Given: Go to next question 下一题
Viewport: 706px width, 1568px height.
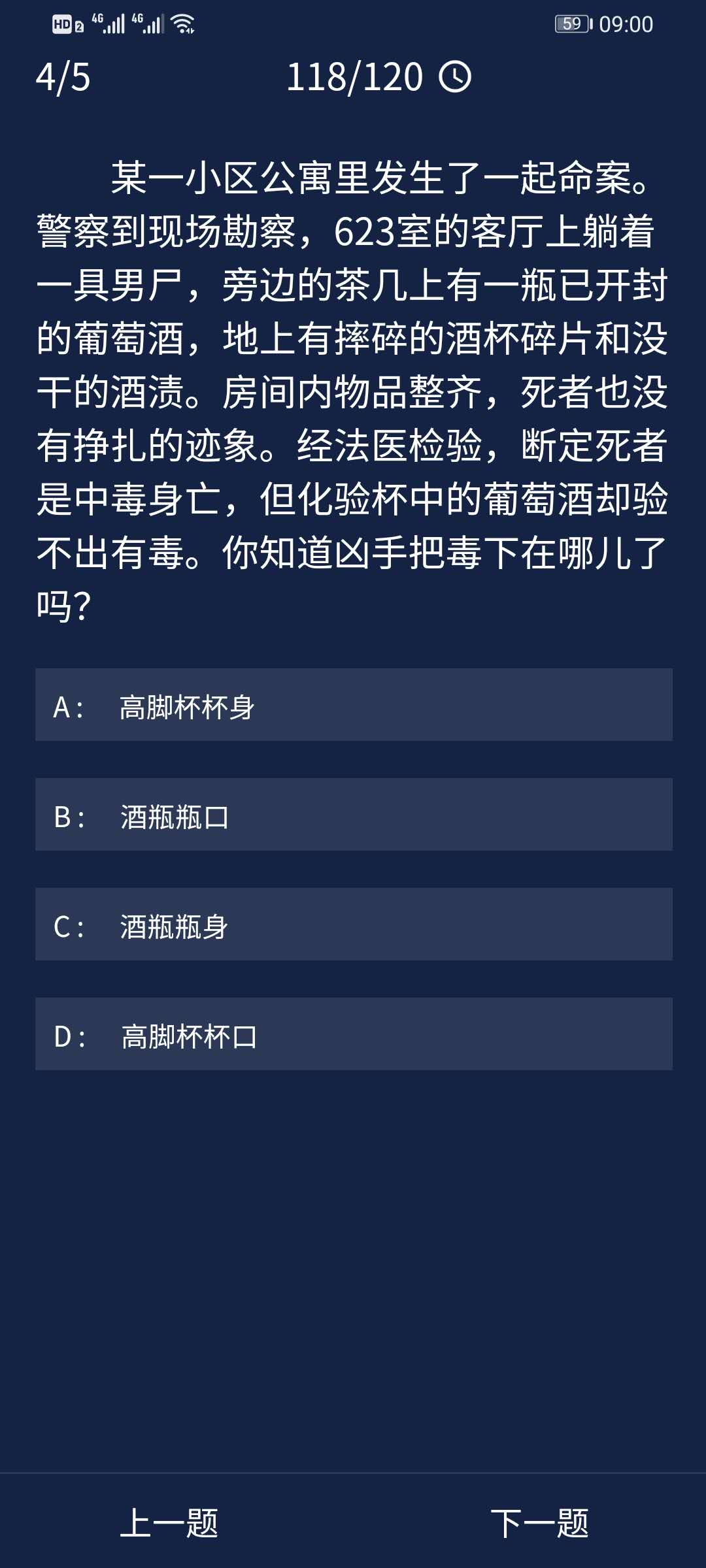Looking at the screenshot, I should (539, 1524).
